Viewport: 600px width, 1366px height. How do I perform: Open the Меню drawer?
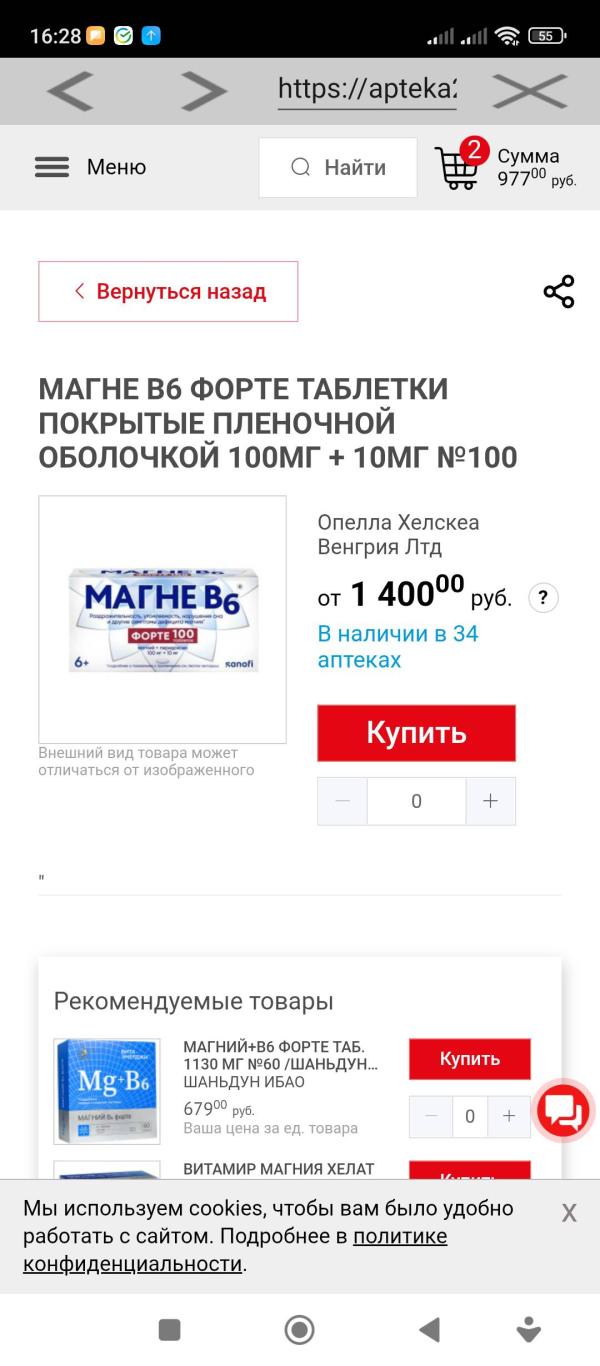[91, 167]
